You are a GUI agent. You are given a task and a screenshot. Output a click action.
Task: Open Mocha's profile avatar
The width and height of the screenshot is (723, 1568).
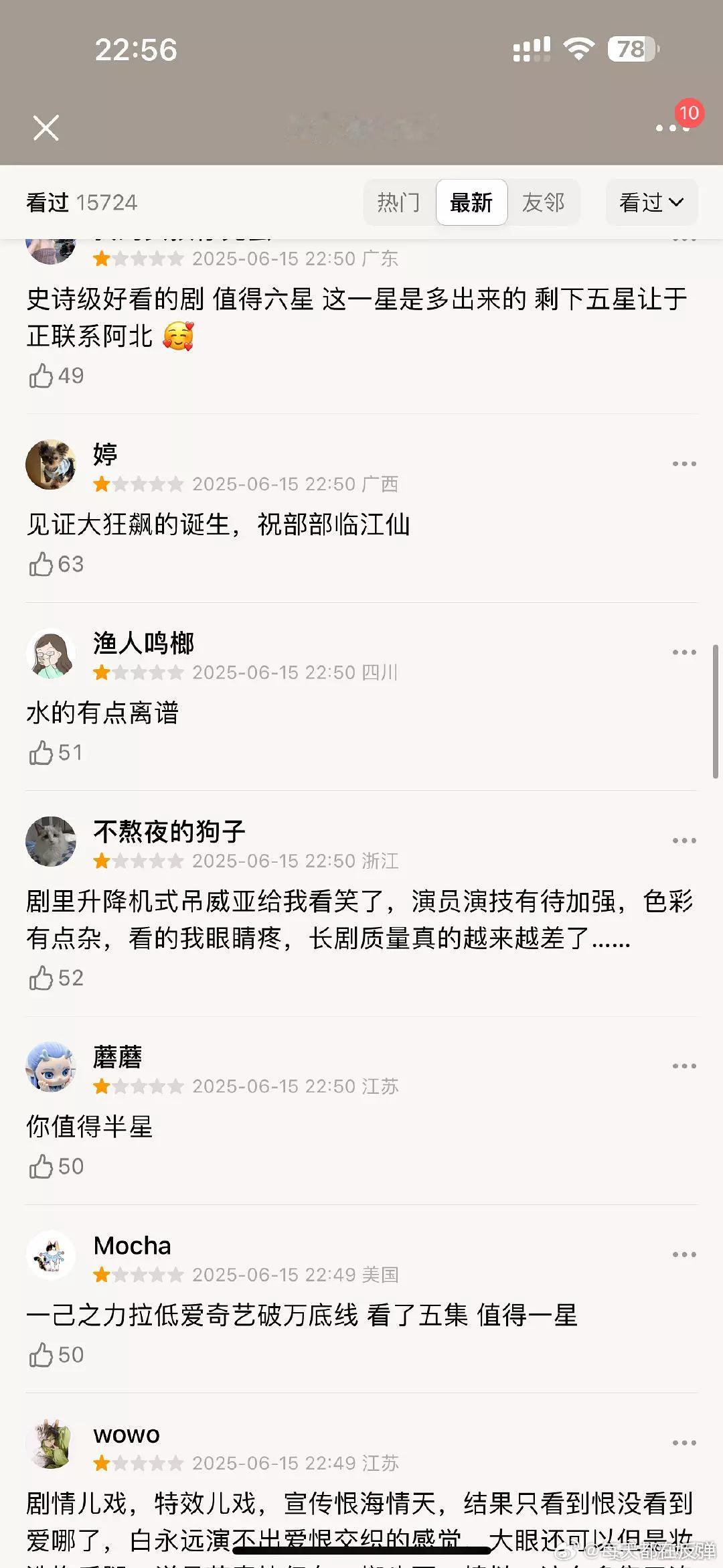[51, 1255]
